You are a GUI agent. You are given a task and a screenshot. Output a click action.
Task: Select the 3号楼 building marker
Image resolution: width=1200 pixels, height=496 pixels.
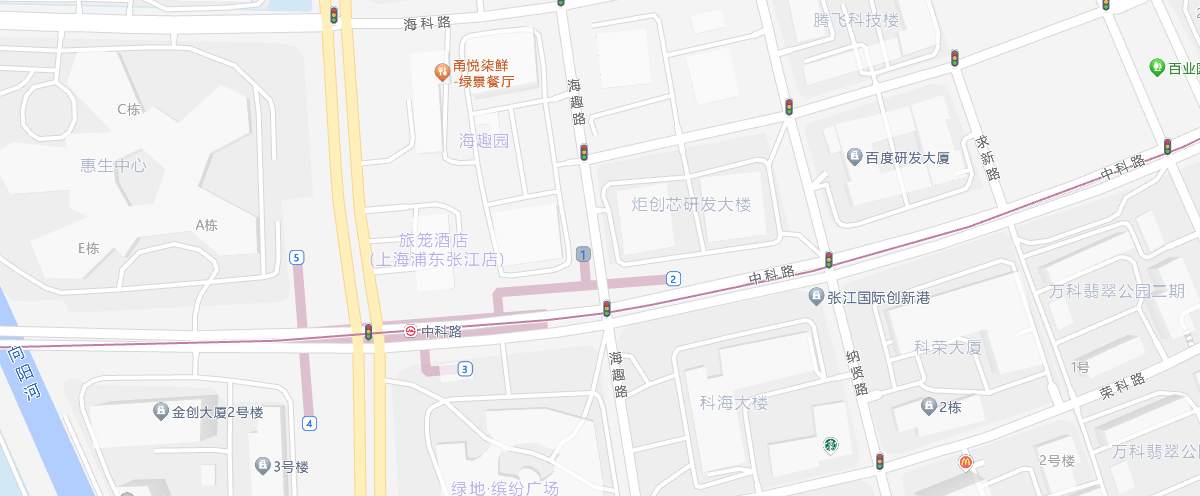[262, 466]
